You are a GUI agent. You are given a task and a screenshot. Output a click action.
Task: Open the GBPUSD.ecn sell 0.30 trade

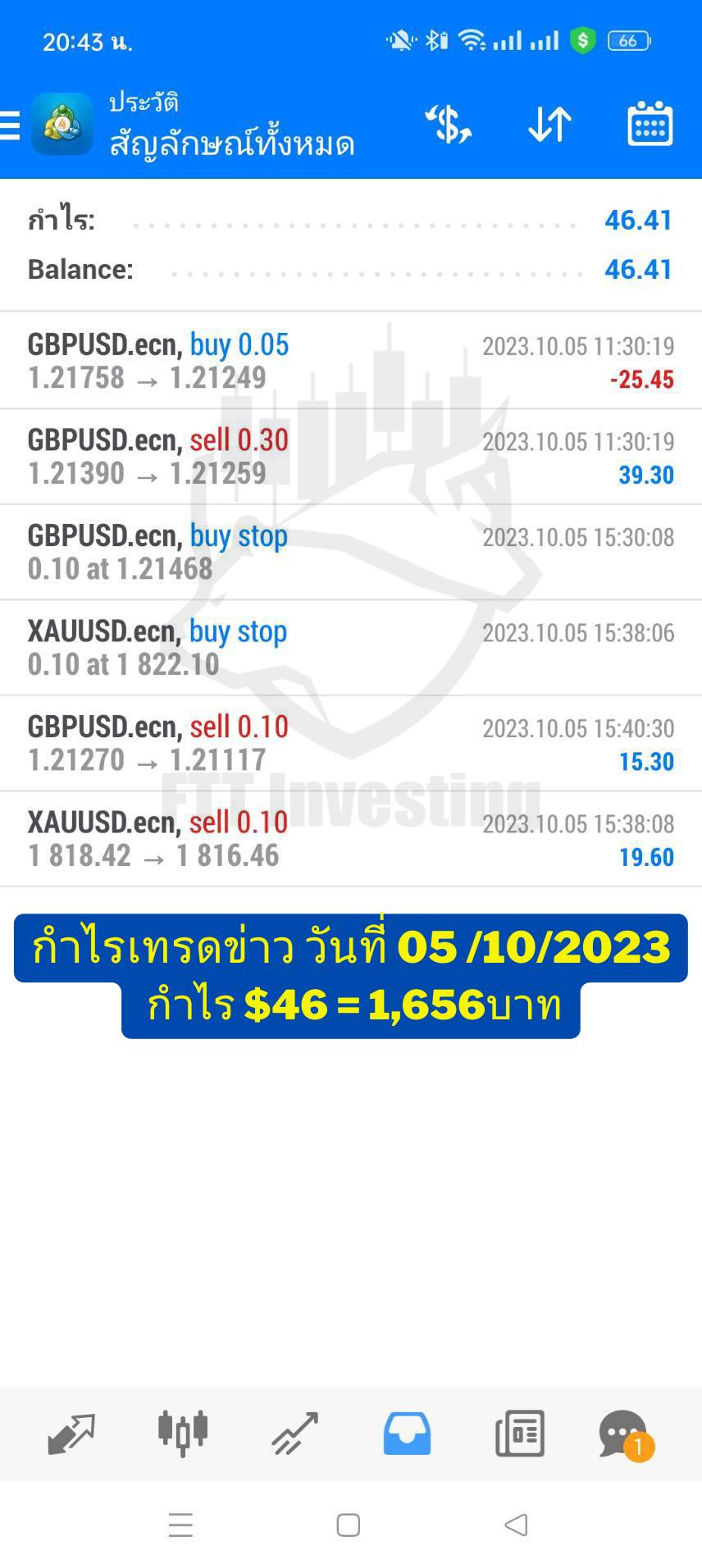(x=351, y=457)
